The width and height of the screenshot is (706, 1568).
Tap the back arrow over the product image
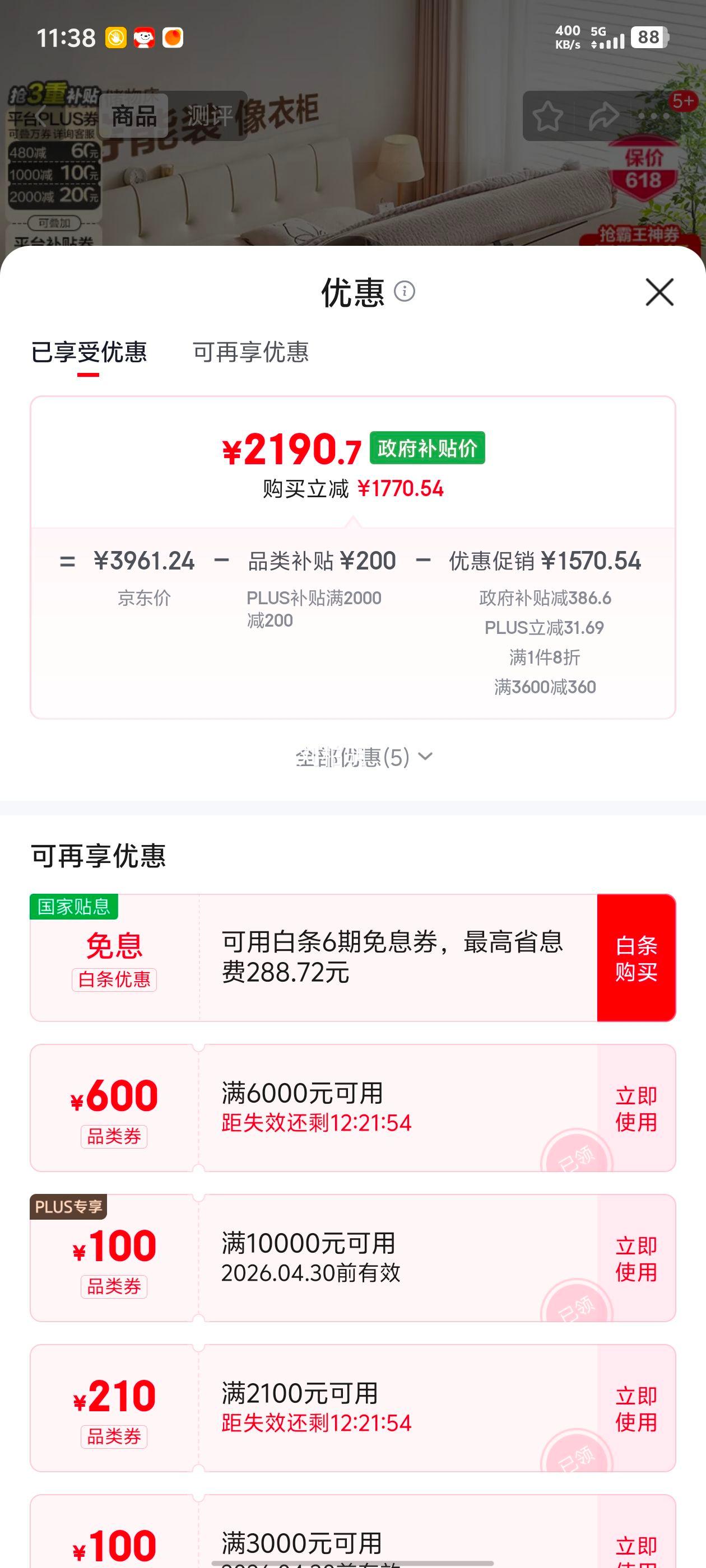pyautogui.click(x=41, y=115)
